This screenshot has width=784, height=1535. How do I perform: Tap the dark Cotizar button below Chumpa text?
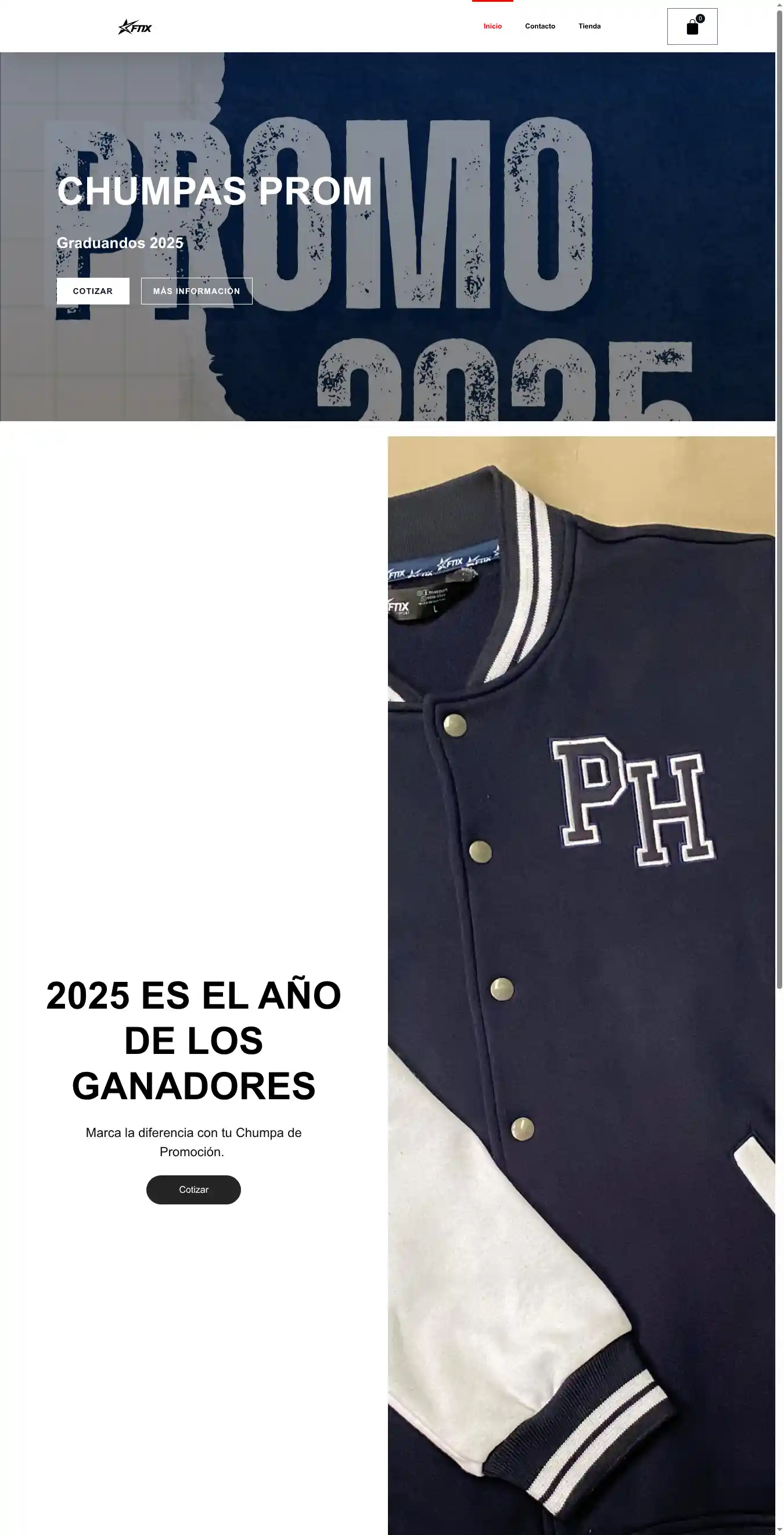point(193,1189)
